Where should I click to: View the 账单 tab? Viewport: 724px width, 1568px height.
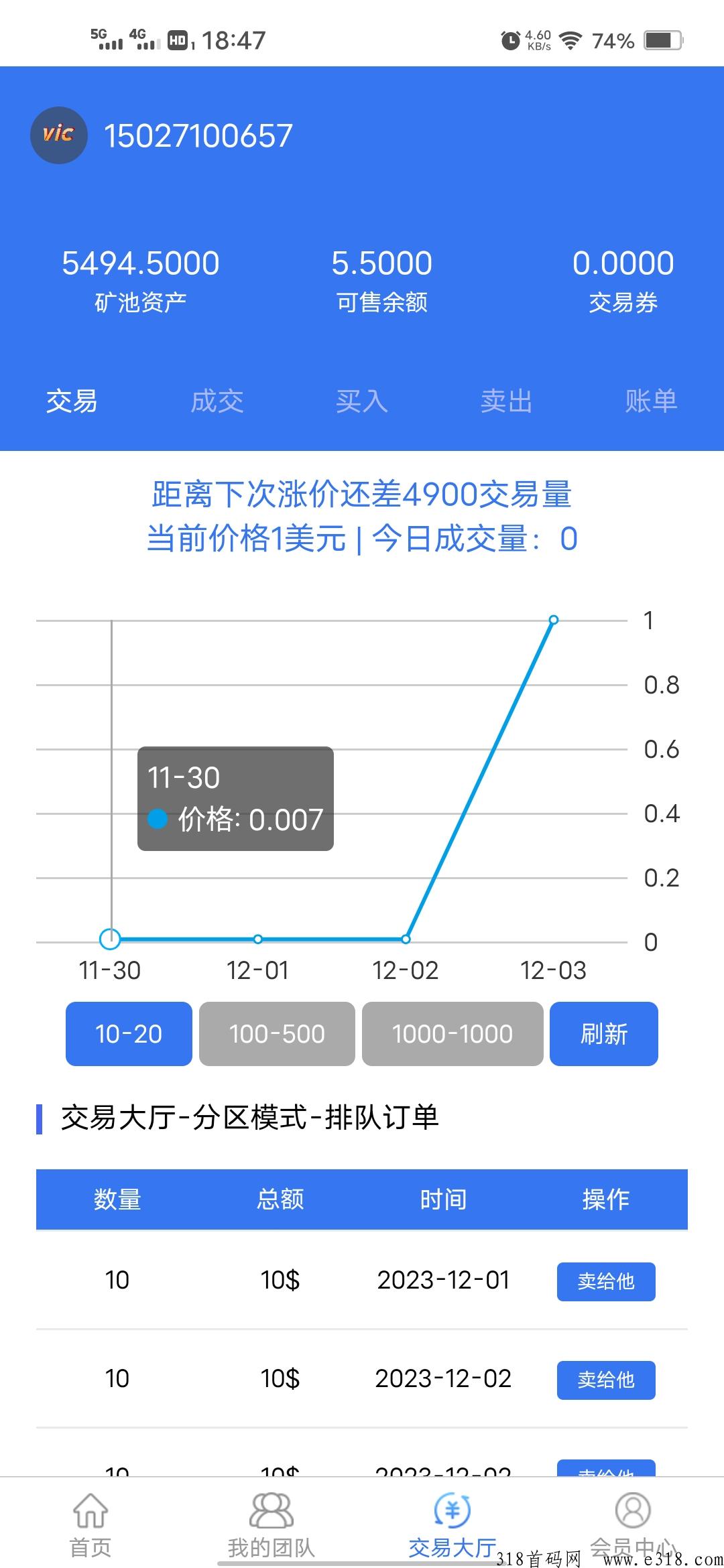click(x=651, y=401)
